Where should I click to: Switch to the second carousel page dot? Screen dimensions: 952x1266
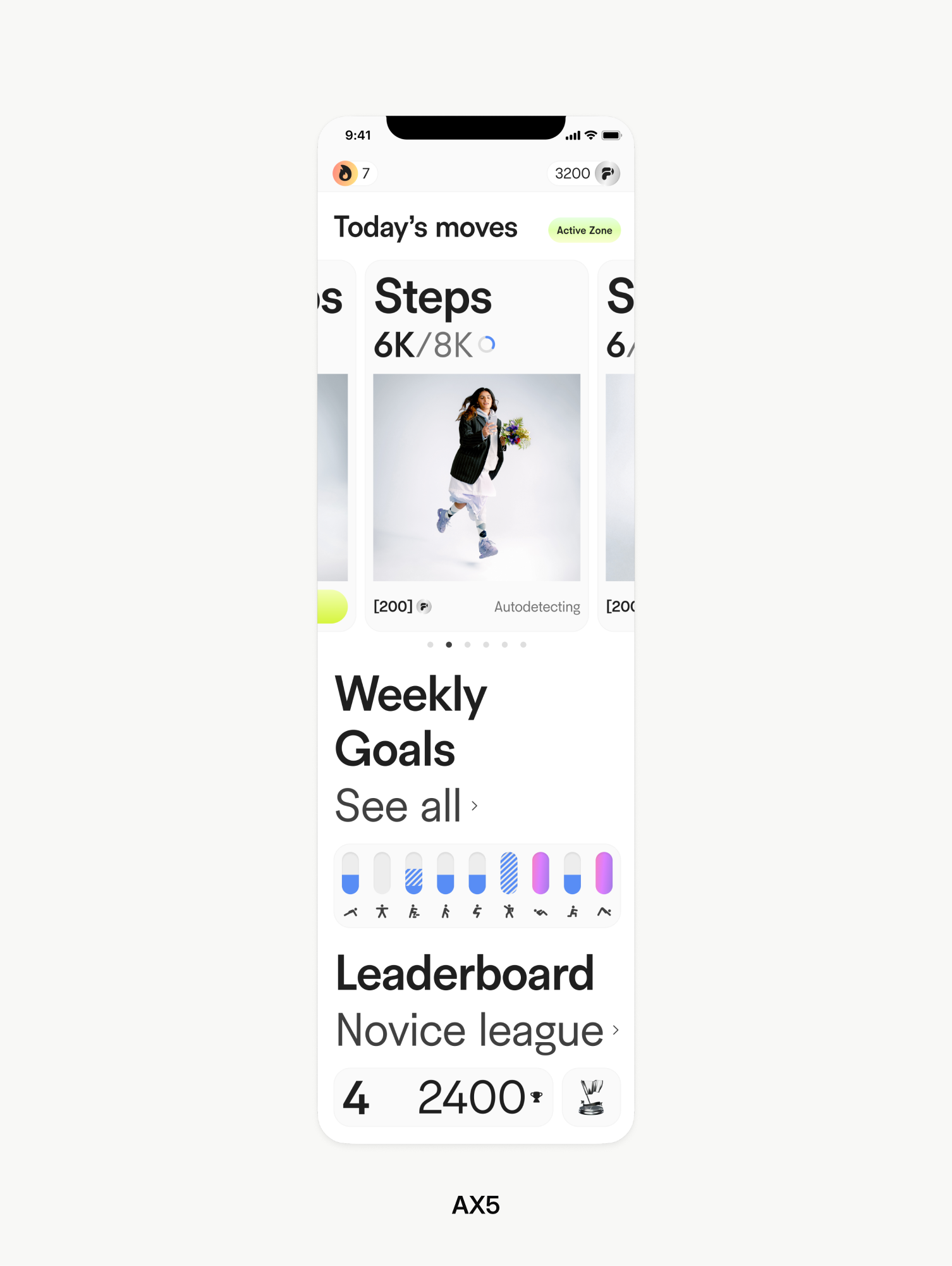449,645
